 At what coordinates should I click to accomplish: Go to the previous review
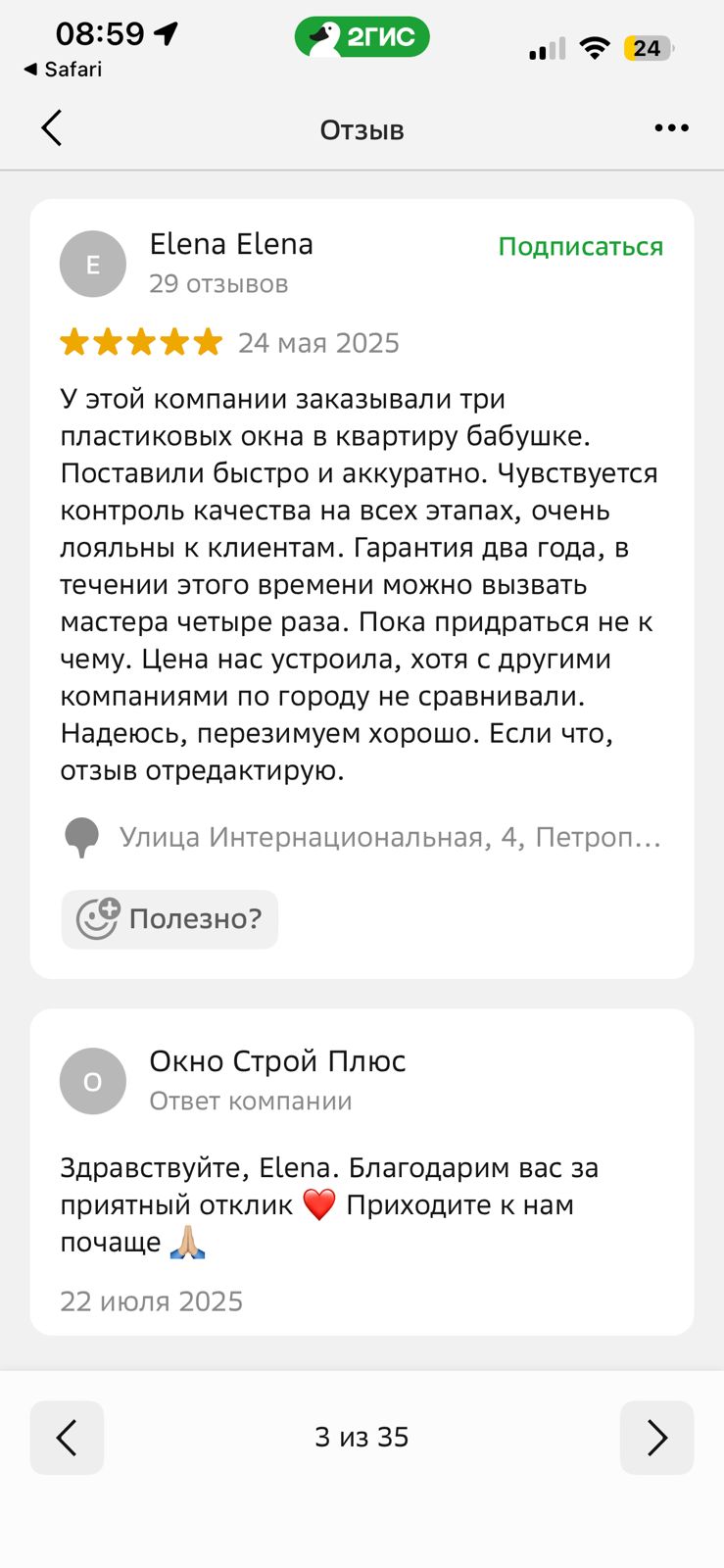tap(67, 1438)
